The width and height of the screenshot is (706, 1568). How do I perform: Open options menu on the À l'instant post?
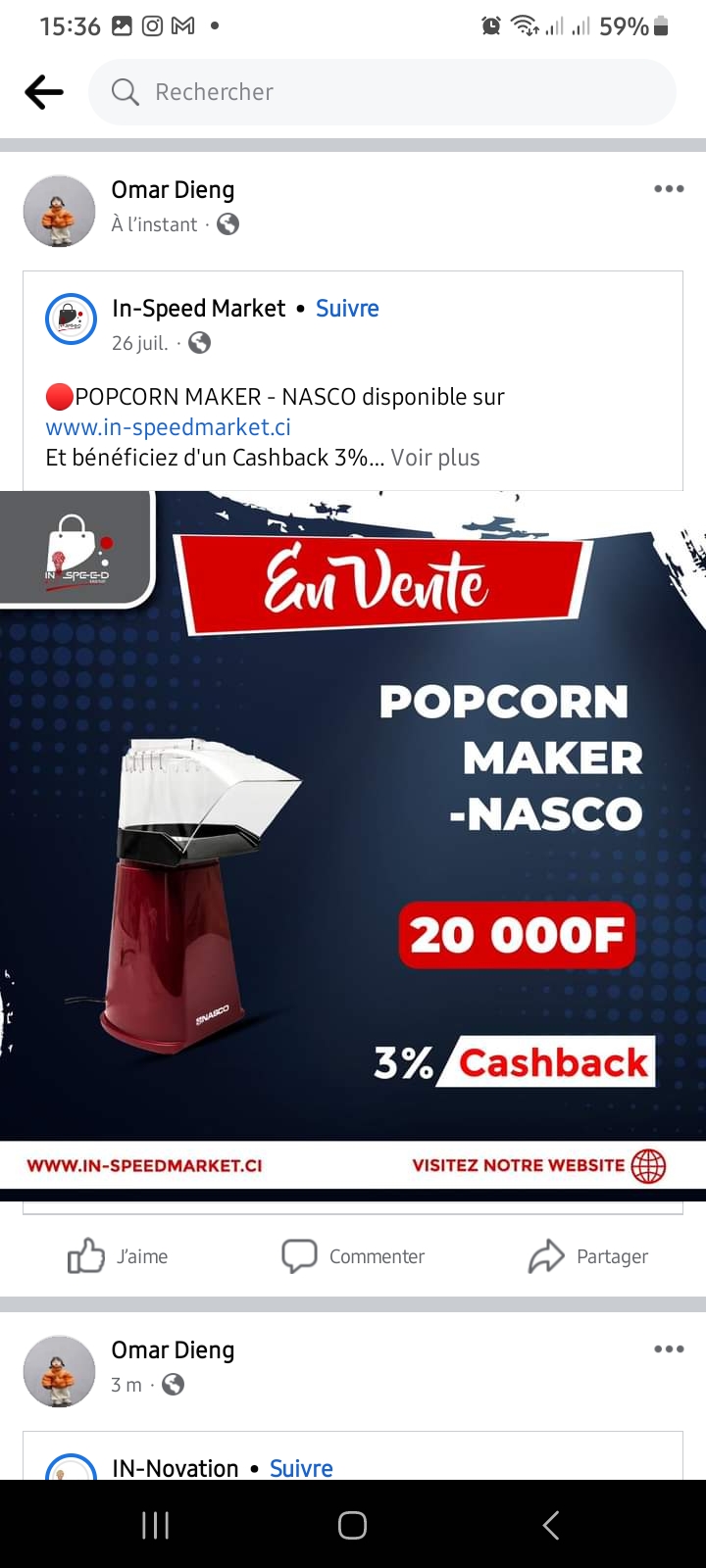pos(669,189)
